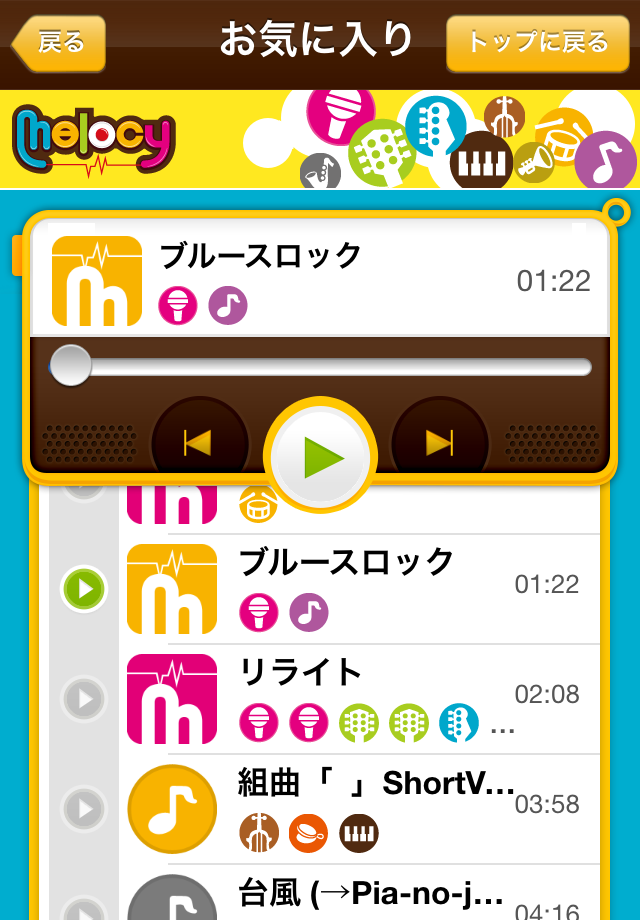Go to top via トップに戻る button
The image size is (640, 920).
(x=537, y=43)
